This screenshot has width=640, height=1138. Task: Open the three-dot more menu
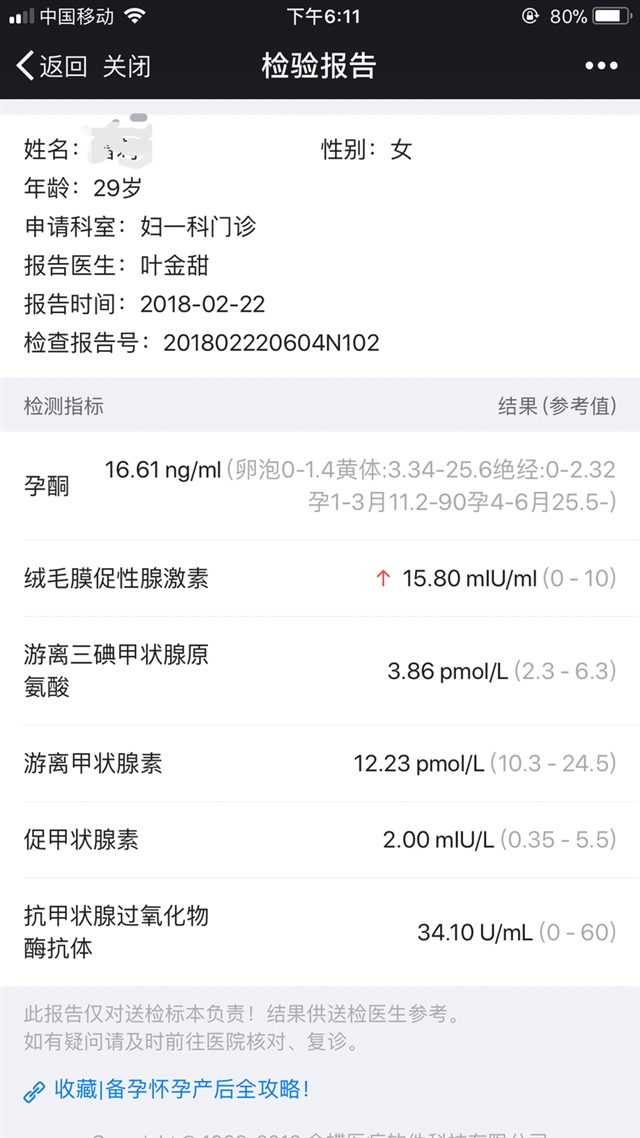pyautogui.click(x=601, y=66)
